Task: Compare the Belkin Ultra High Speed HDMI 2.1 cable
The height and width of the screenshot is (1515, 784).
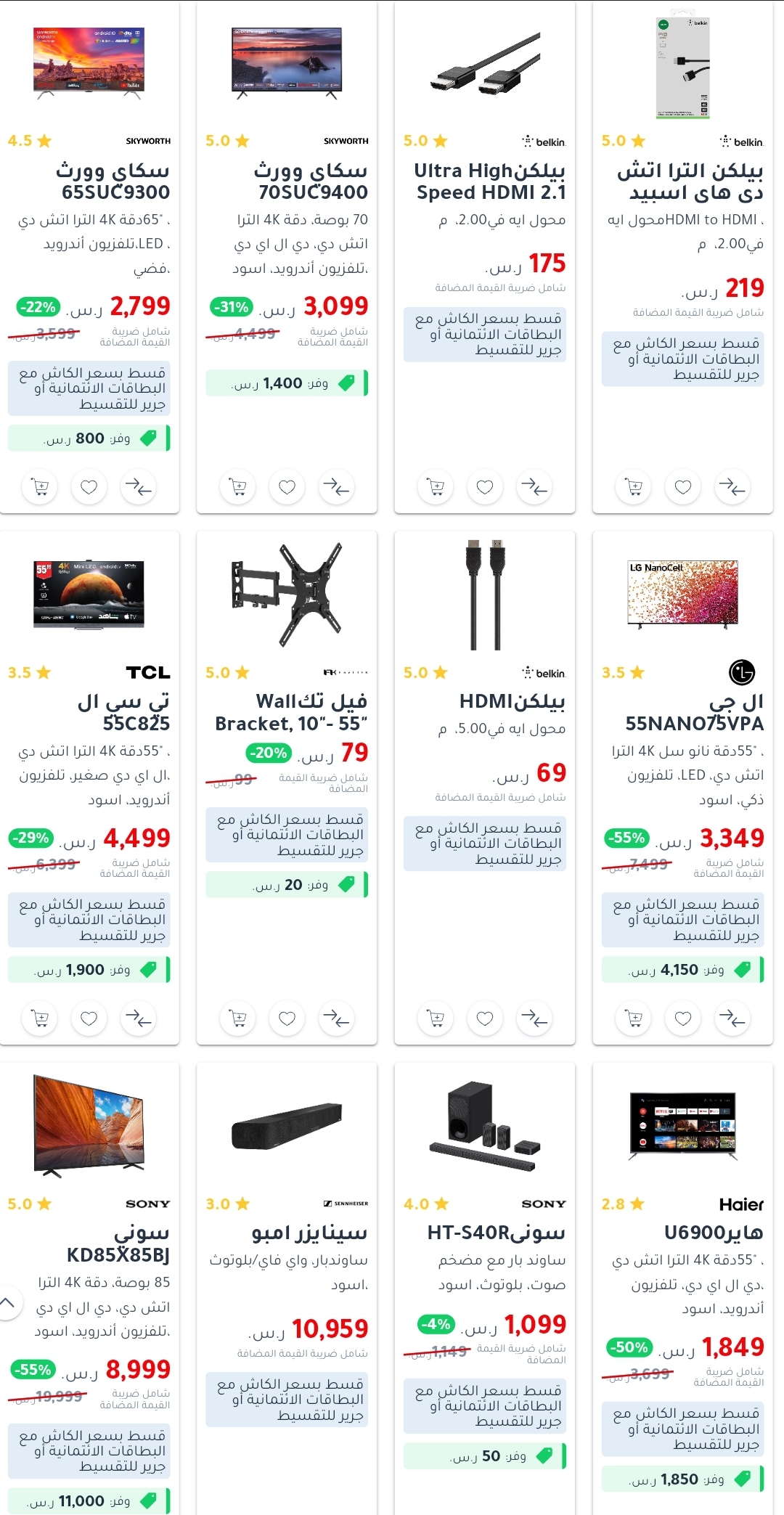Action: point(534,487)
